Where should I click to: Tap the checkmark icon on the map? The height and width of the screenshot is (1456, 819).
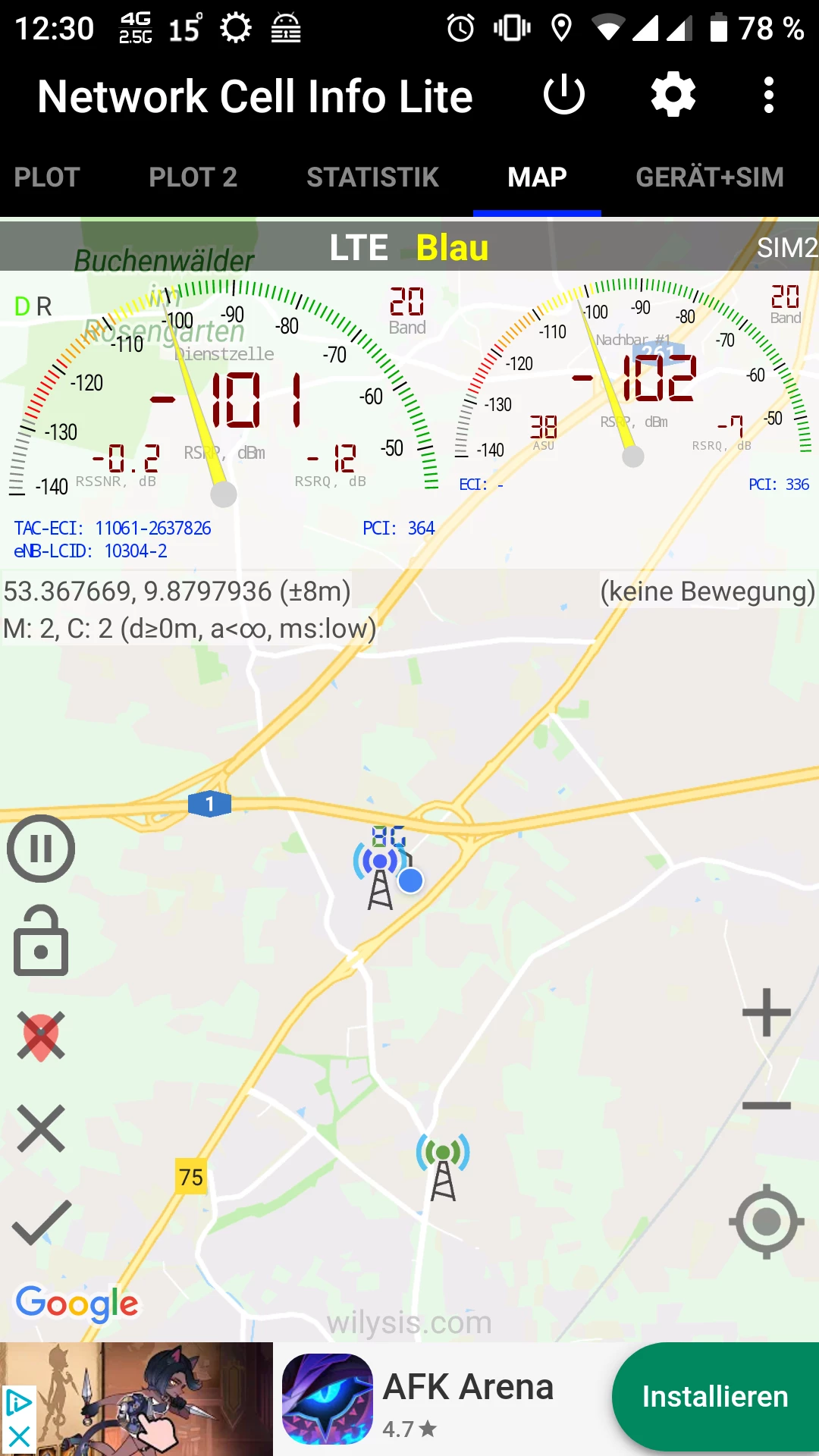tap(41, 1222)
